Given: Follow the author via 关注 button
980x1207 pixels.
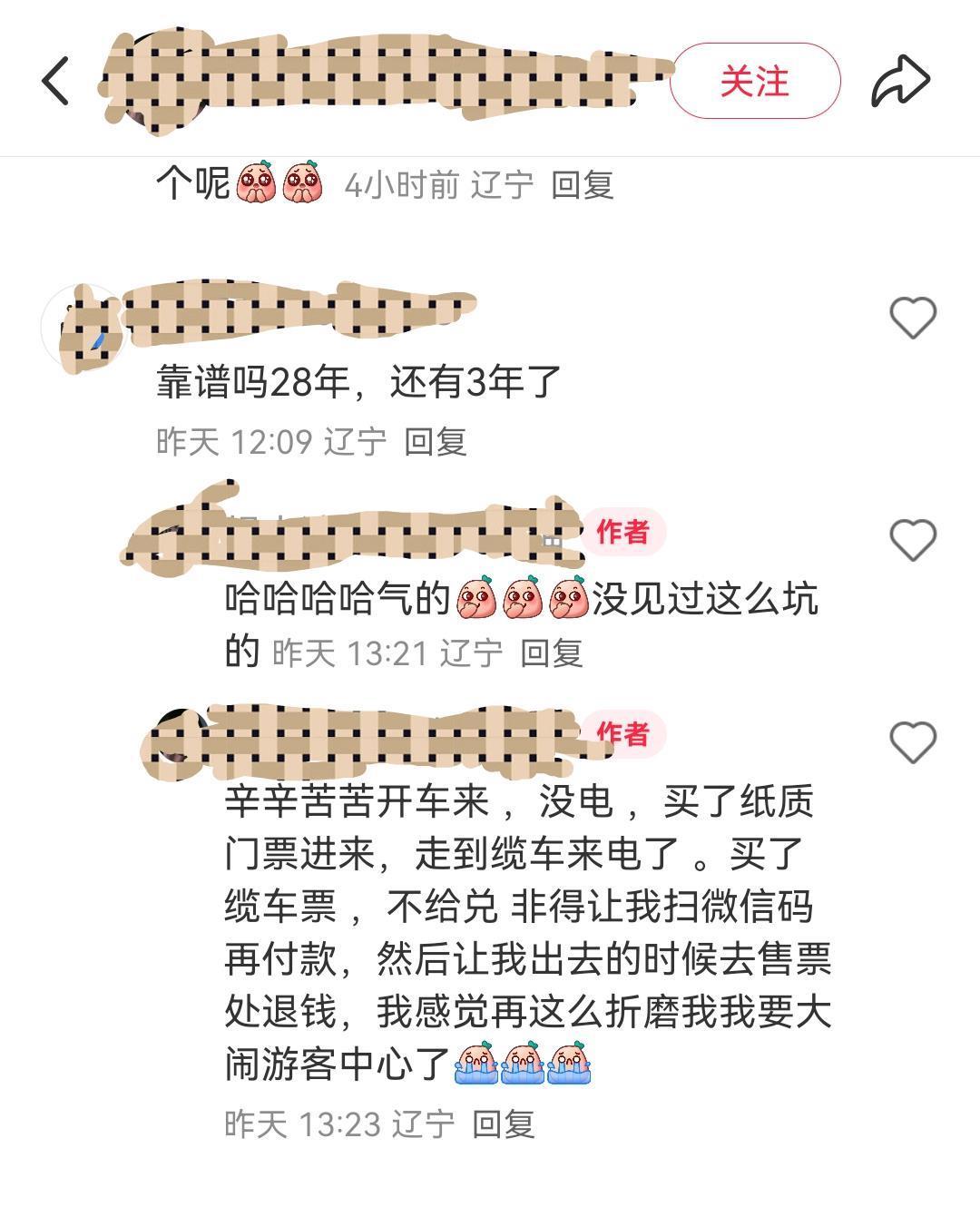Looking at the screenshot, I should point(755,81).
